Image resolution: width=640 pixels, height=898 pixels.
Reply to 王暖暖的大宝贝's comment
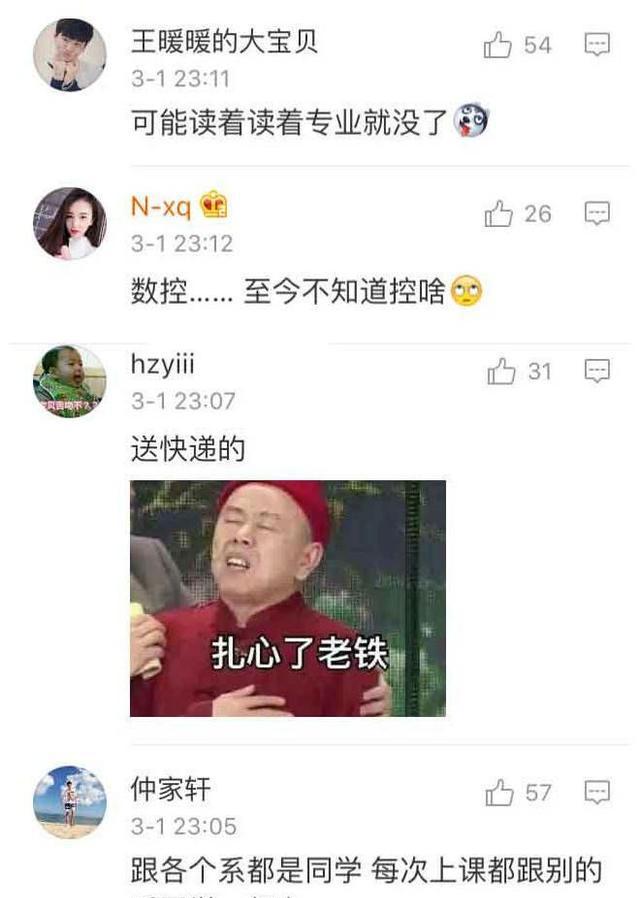(x=597, y=45)
